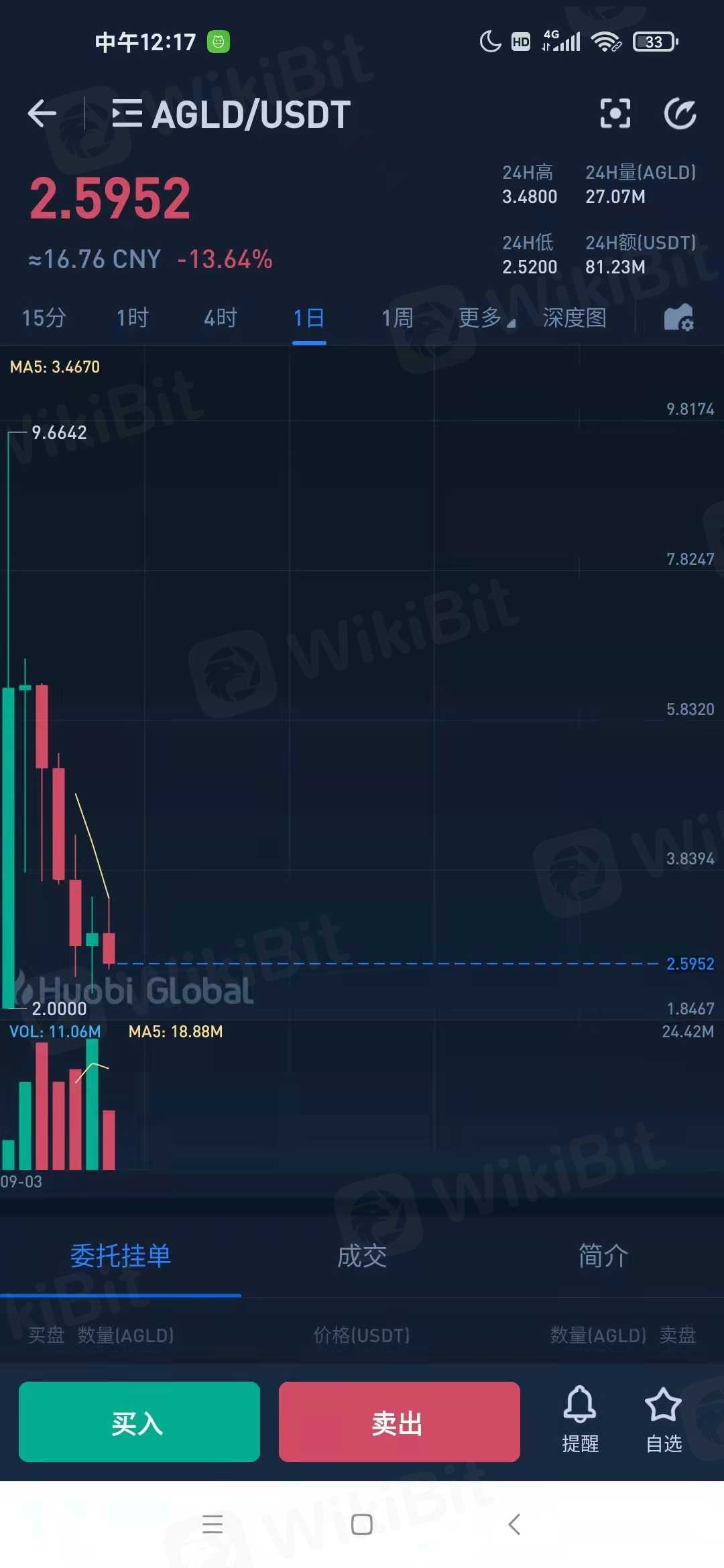Open the 简介 tab

point(603,1256)
